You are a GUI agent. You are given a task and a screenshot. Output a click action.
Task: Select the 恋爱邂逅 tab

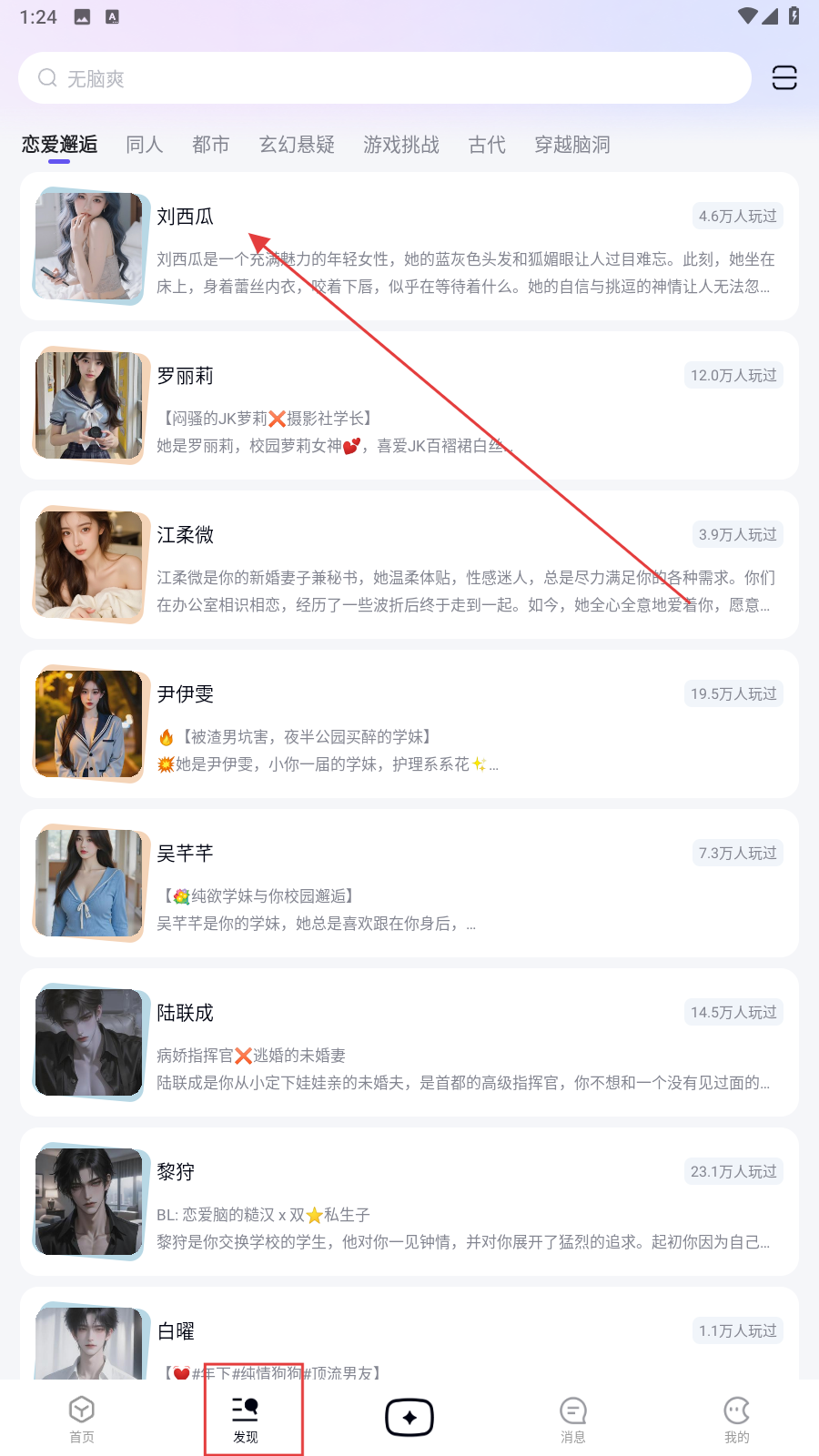[59, 145]
